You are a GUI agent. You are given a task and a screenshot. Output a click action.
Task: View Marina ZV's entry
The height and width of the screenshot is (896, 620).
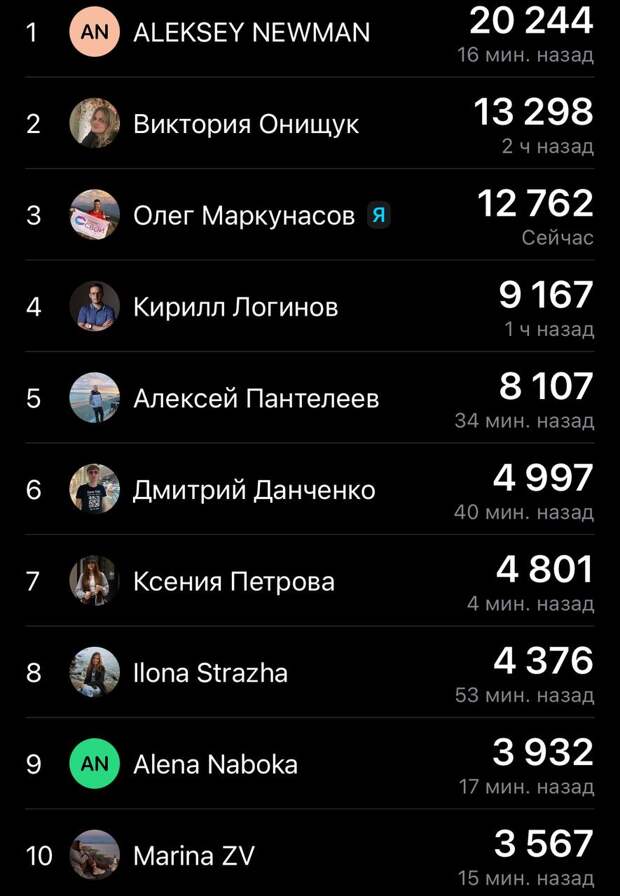(x=194, y=856)
